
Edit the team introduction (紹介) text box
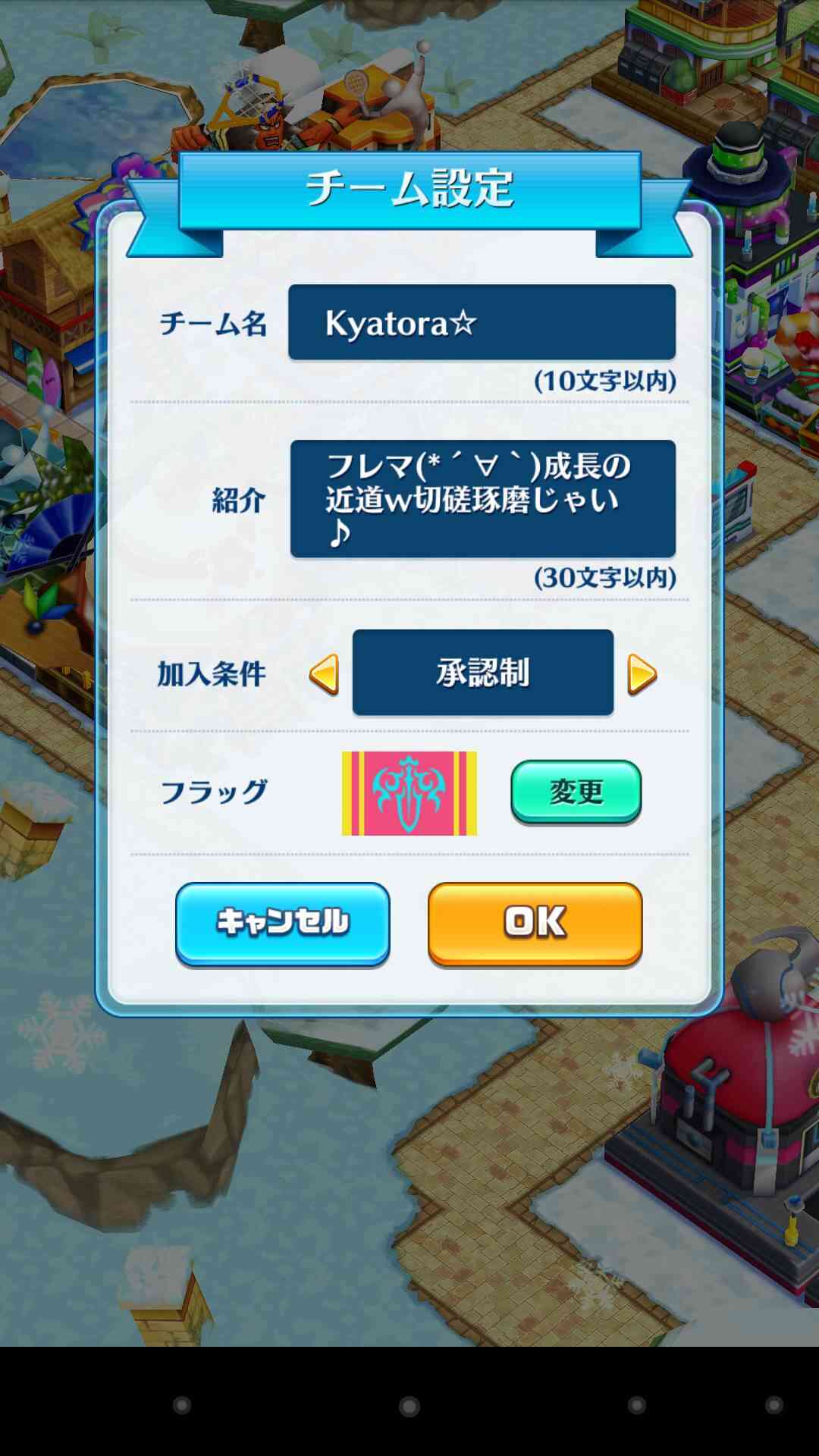coord(482,499)
